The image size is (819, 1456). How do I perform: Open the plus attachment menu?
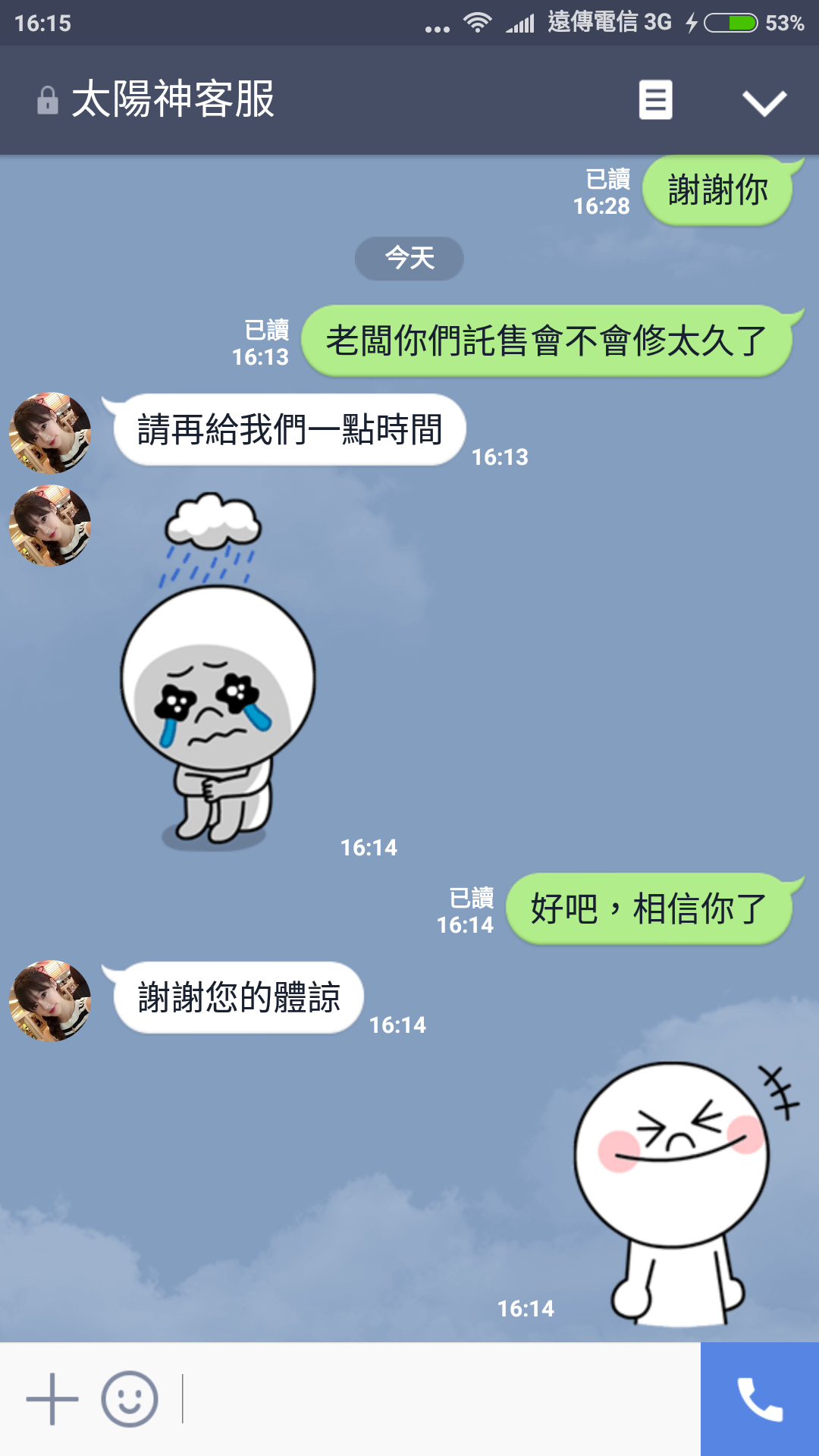coord(52,1399)
